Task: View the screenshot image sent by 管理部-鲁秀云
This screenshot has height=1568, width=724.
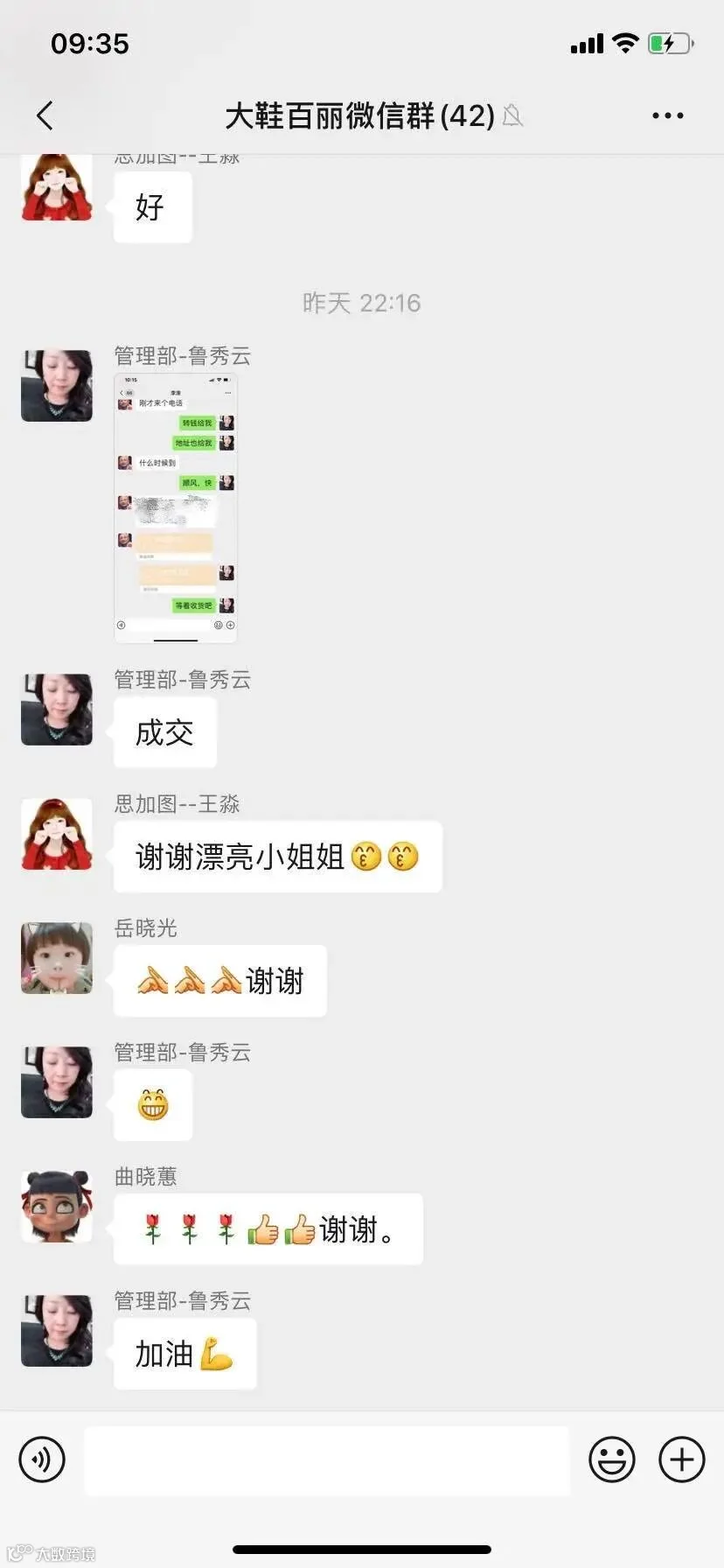Action: [176, 508]
